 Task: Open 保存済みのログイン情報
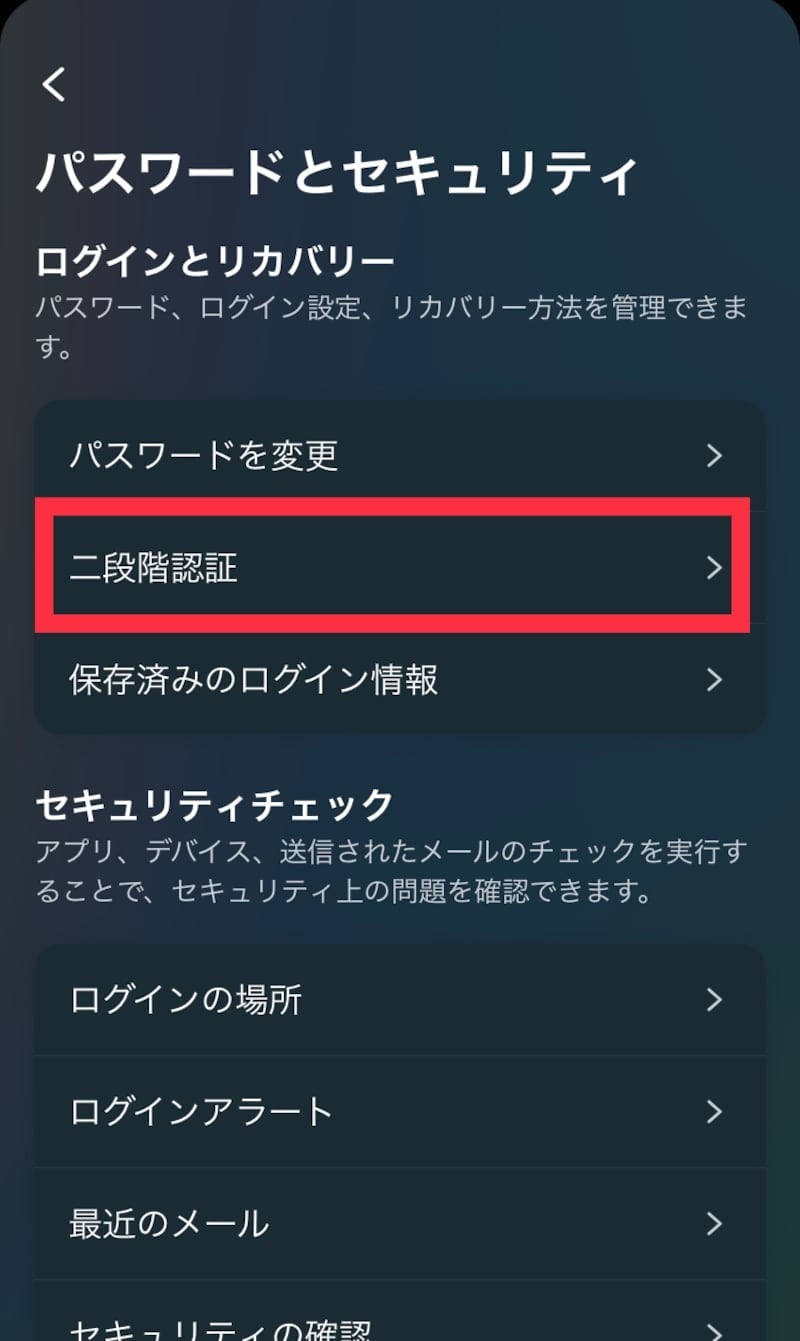tap(399, 680)
